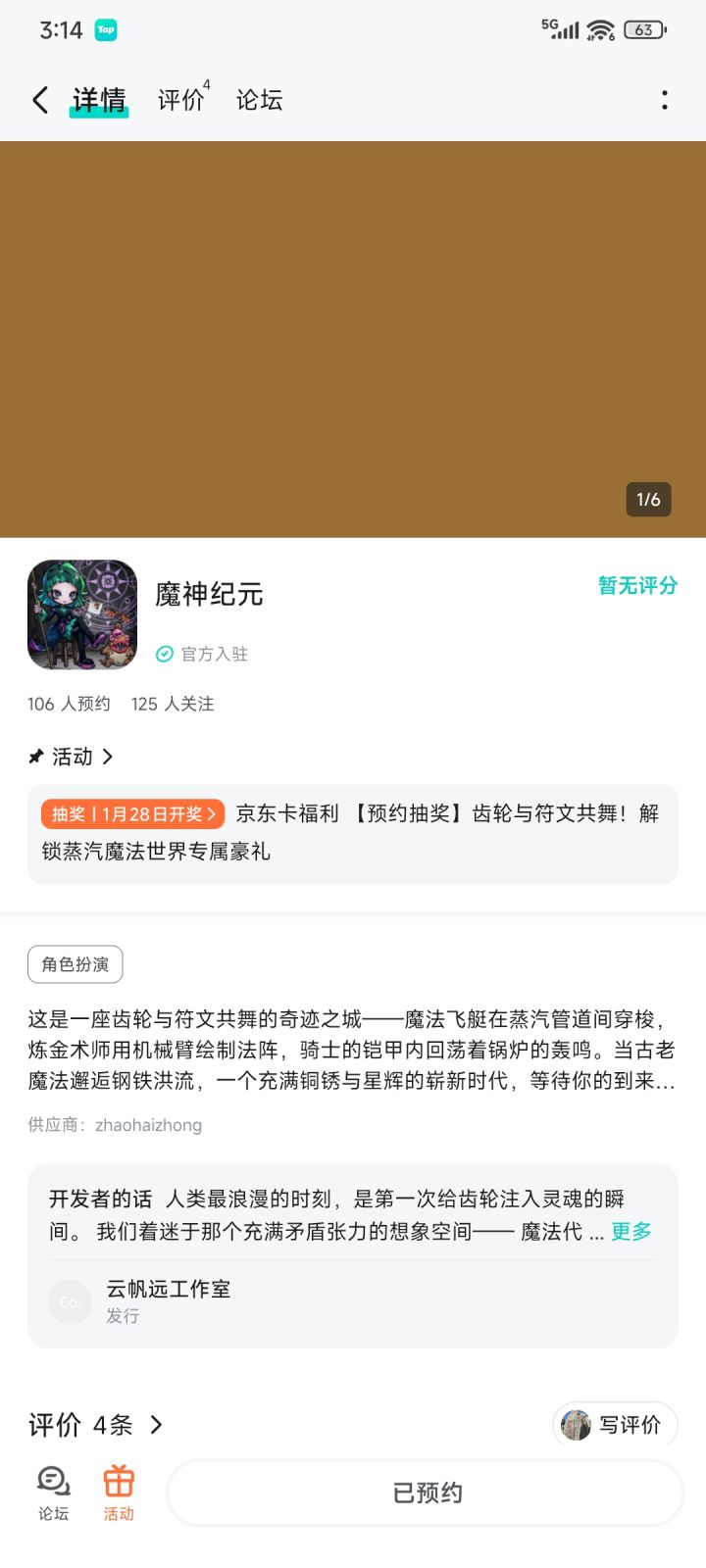The height and width of the screenshot is (1568, 706).
Task: Open the three-dot overflow menu
Action: (664, 100)
